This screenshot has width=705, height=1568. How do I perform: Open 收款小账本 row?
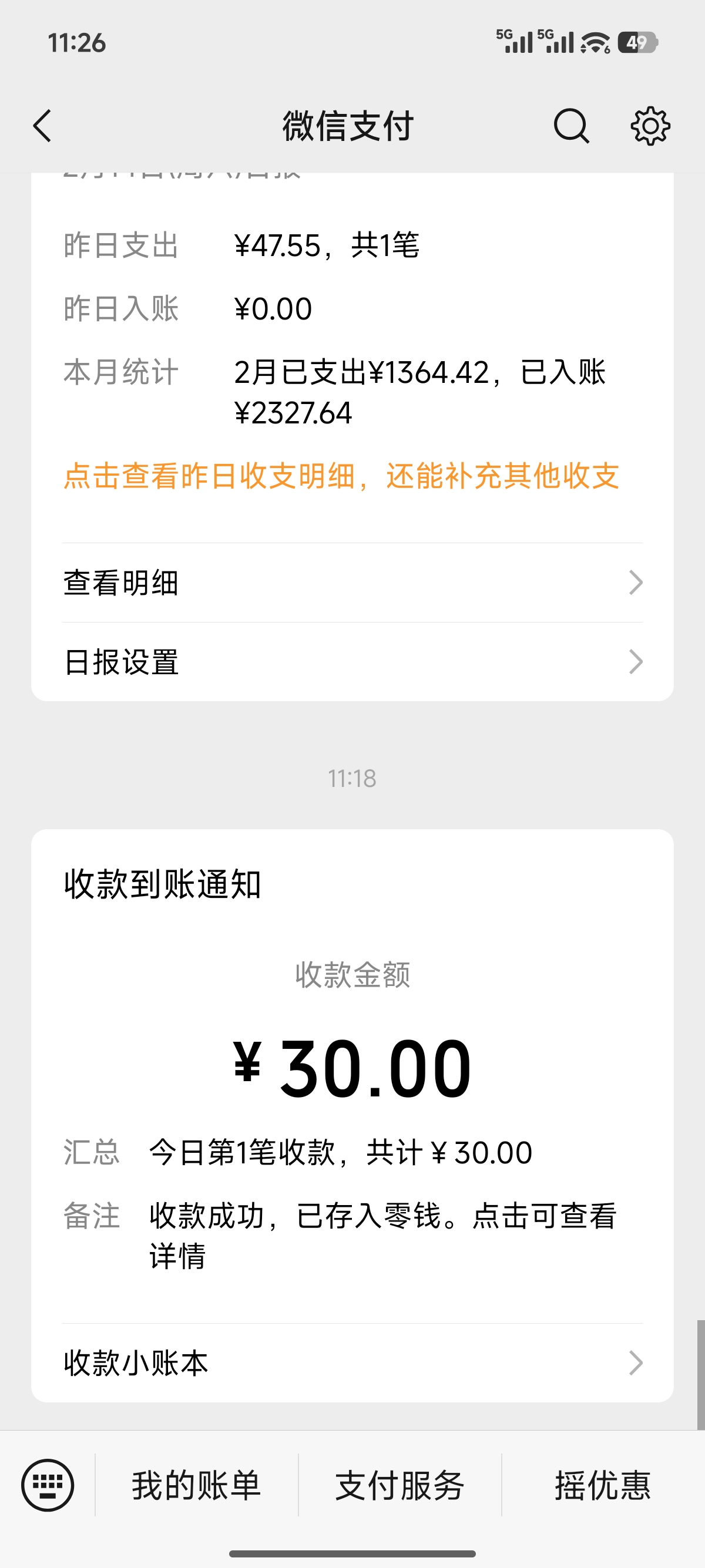[x=352, y=1363]
